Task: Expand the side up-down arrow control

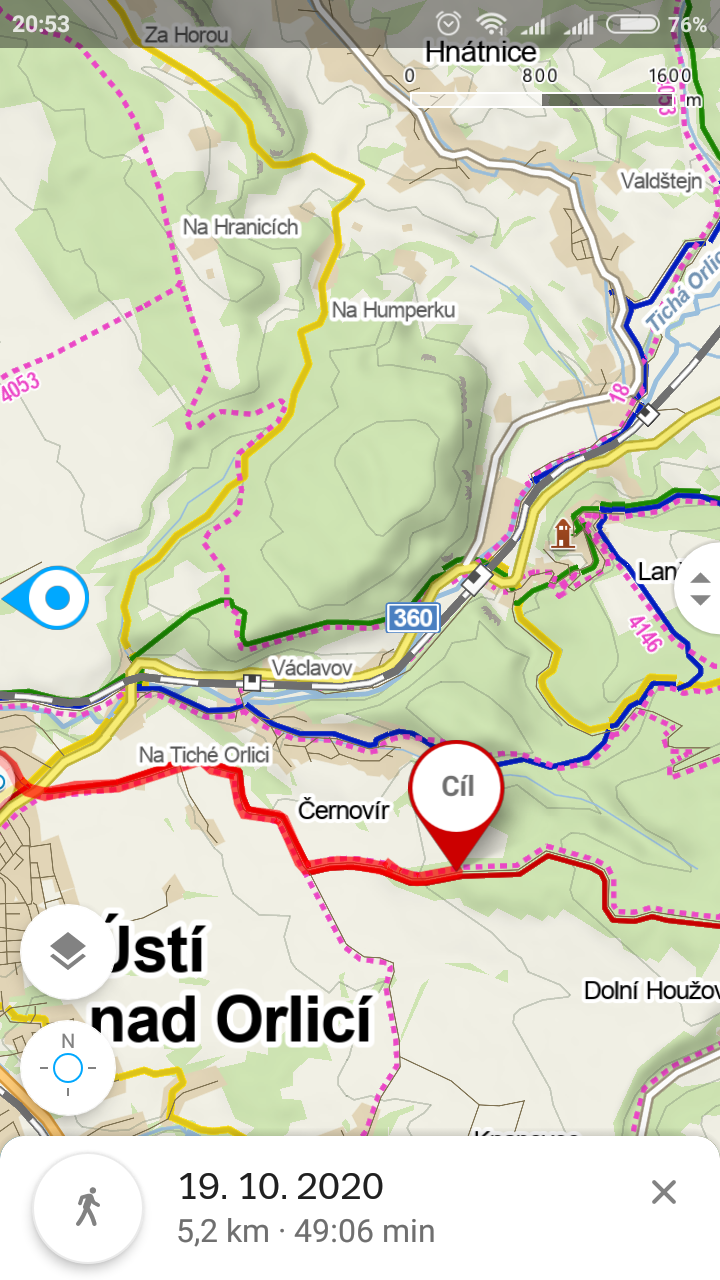Action: pos(699,590)
